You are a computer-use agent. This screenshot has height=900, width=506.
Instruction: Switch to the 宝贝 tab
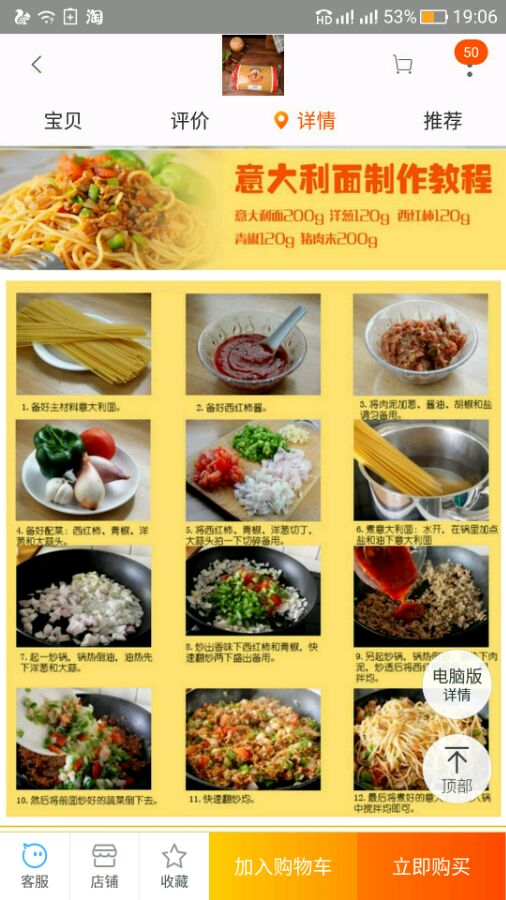pyautogui.click(x=63, y=121)
